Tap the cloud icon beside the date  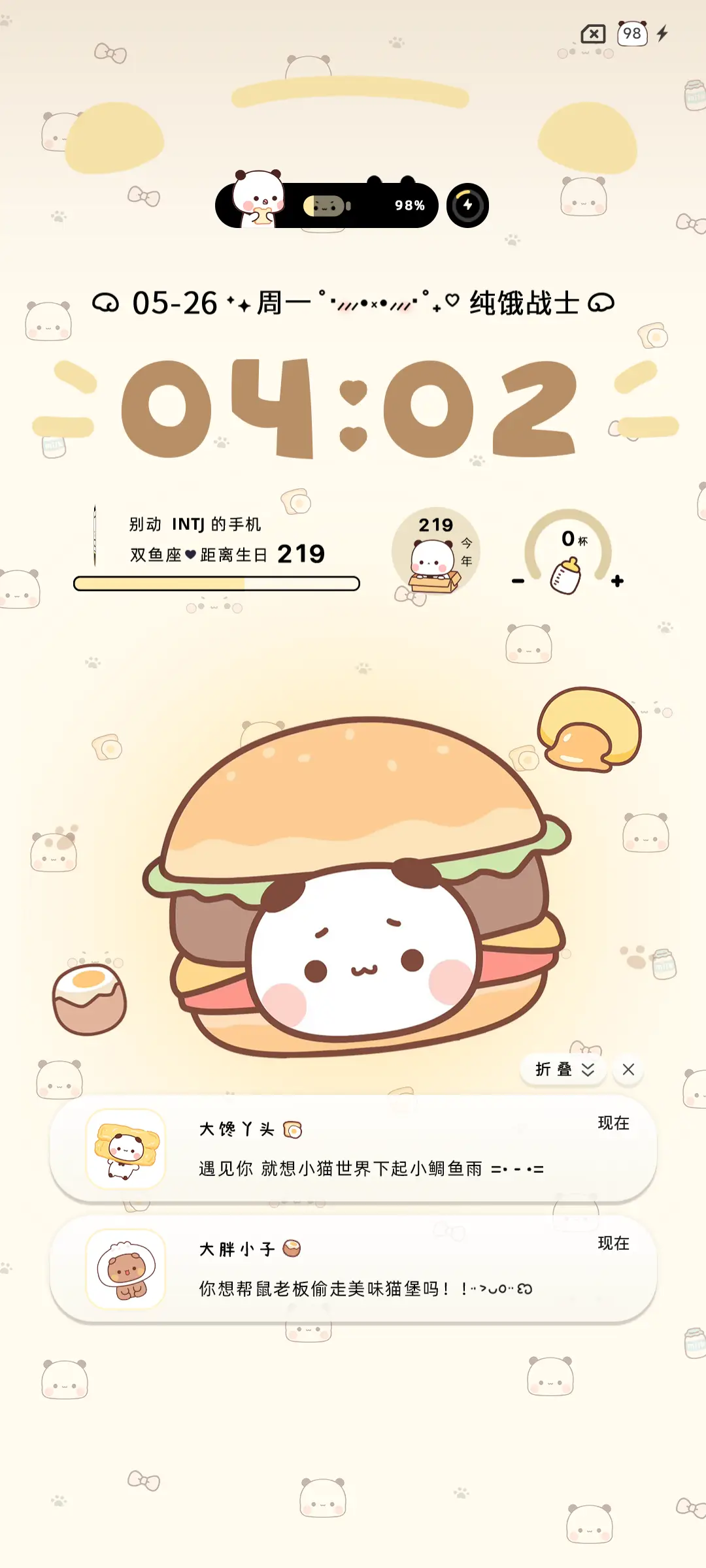point(107,302)
